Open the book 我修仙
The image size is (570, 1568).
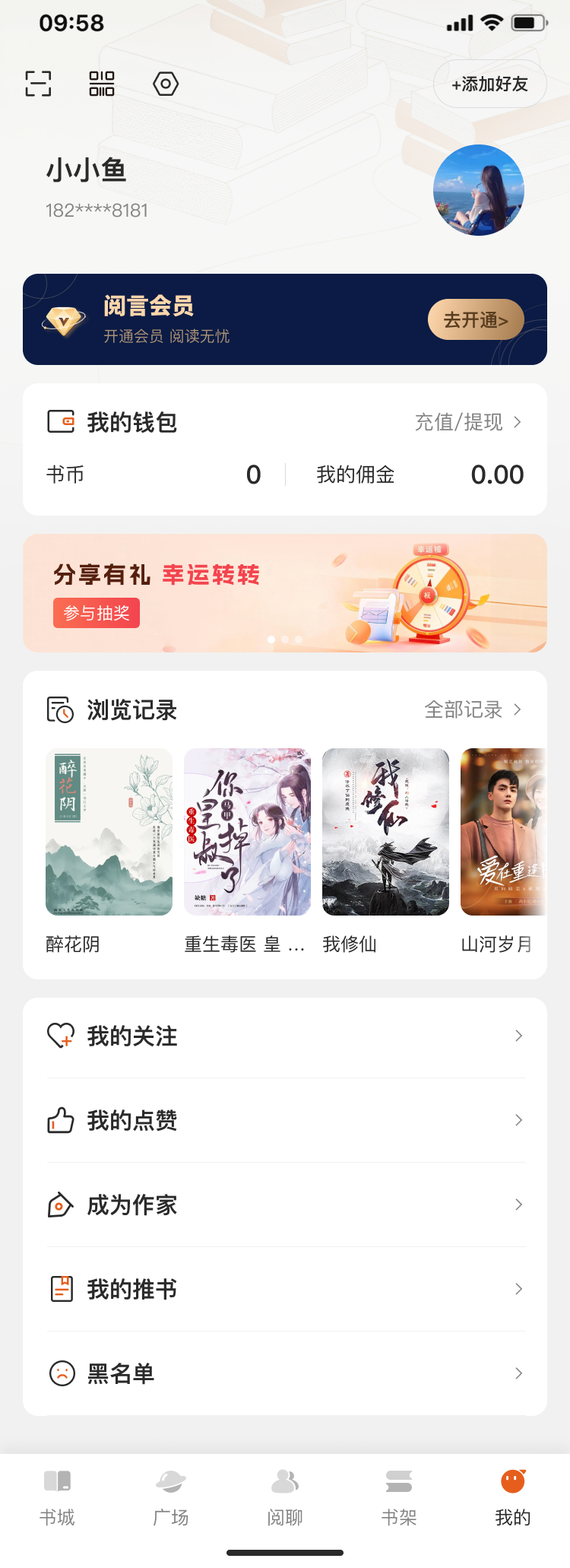point(385,832)
